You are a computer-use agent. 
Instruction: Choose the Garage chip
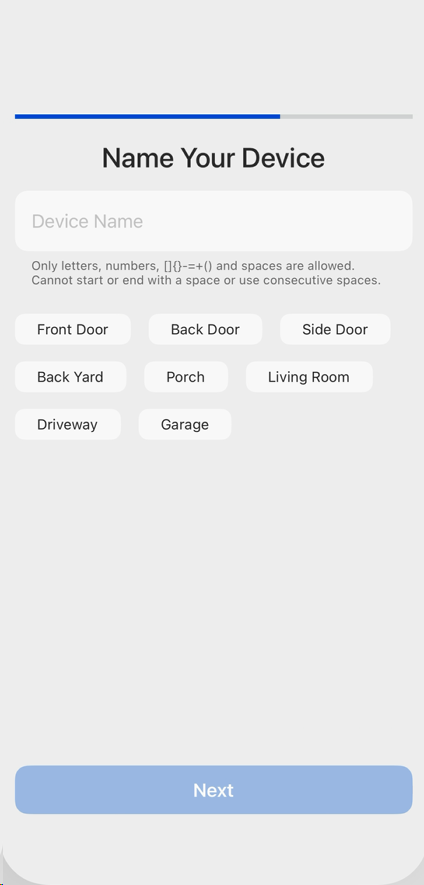(x=185, y=424)
